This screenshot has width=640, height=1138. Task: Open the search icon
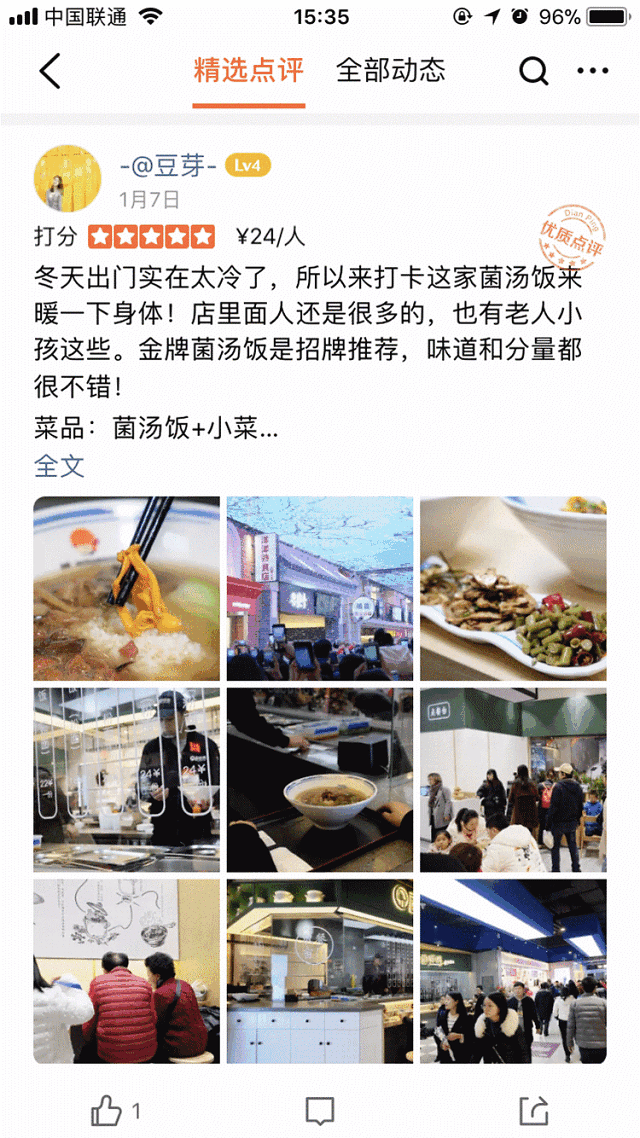(x=533, y=71)
